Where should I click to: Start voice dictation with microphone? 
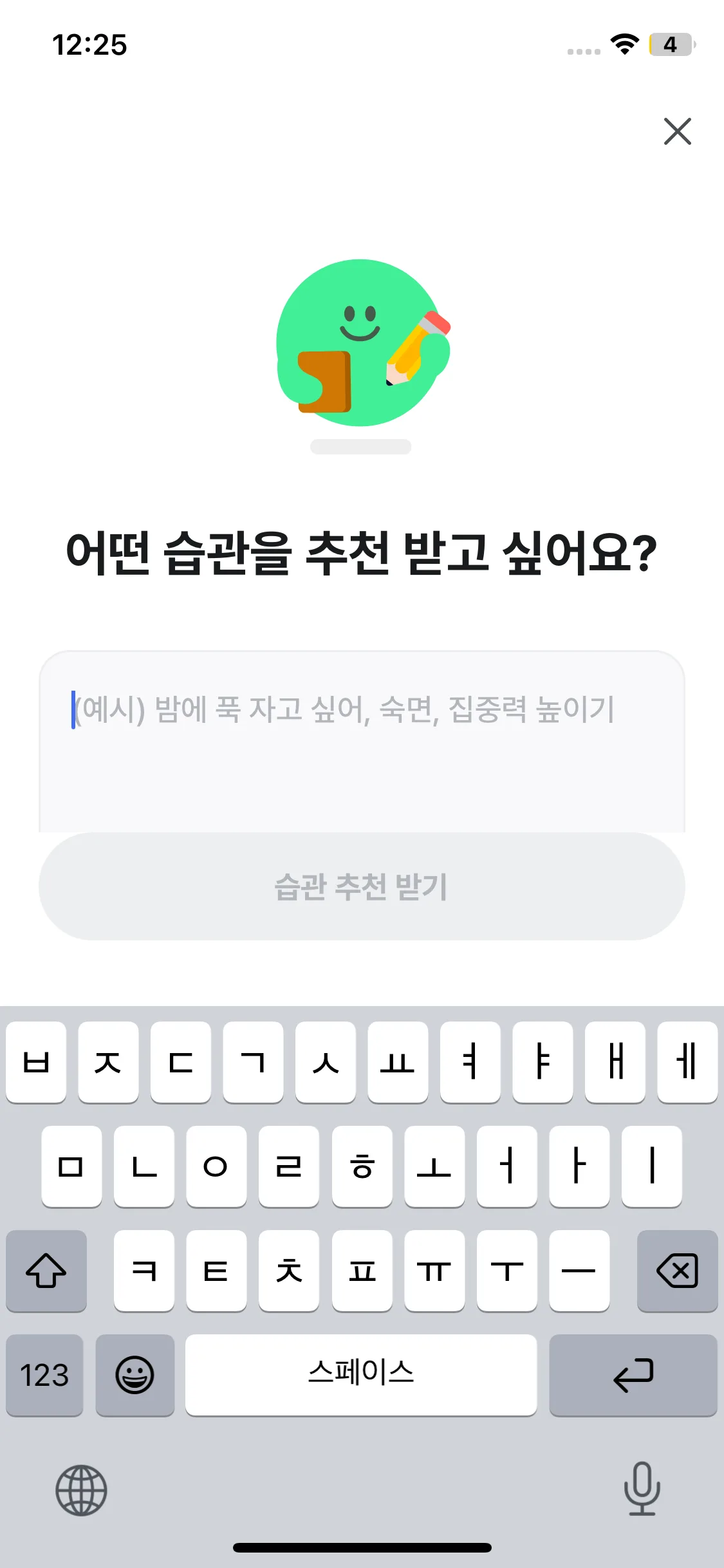[x=642, y=1488]
